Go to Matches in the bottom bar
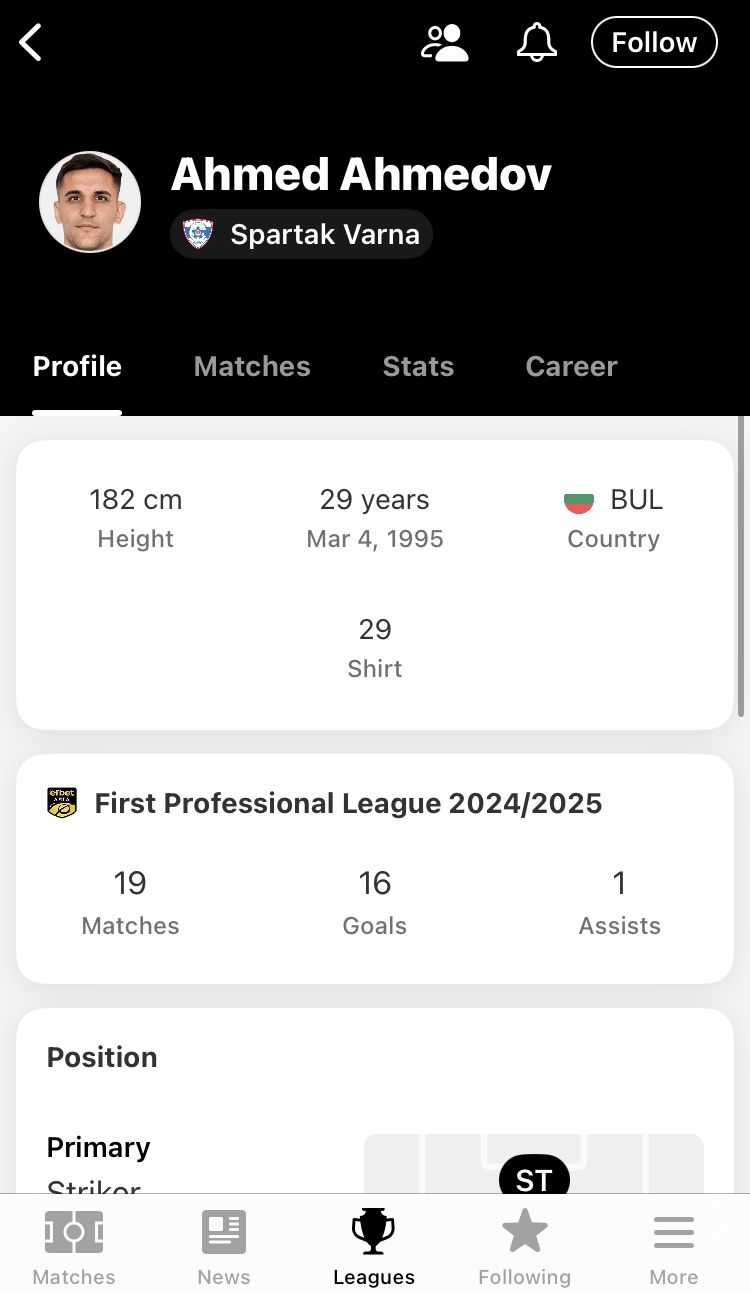The image size is (750, 1292). point(74,1246)
